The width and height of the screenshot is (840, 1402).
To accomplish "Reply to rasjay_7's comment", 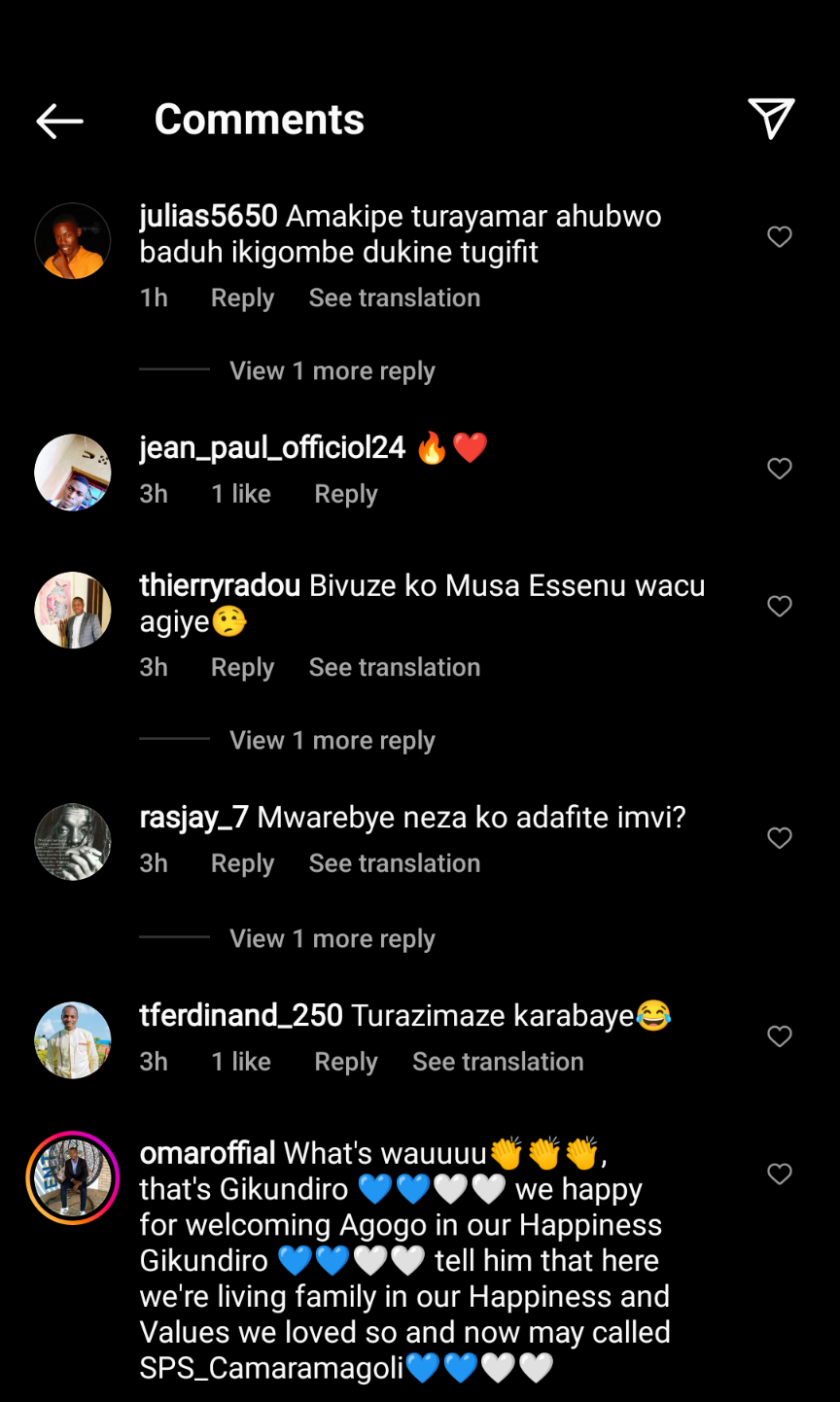I will click(x=242, y=863).
